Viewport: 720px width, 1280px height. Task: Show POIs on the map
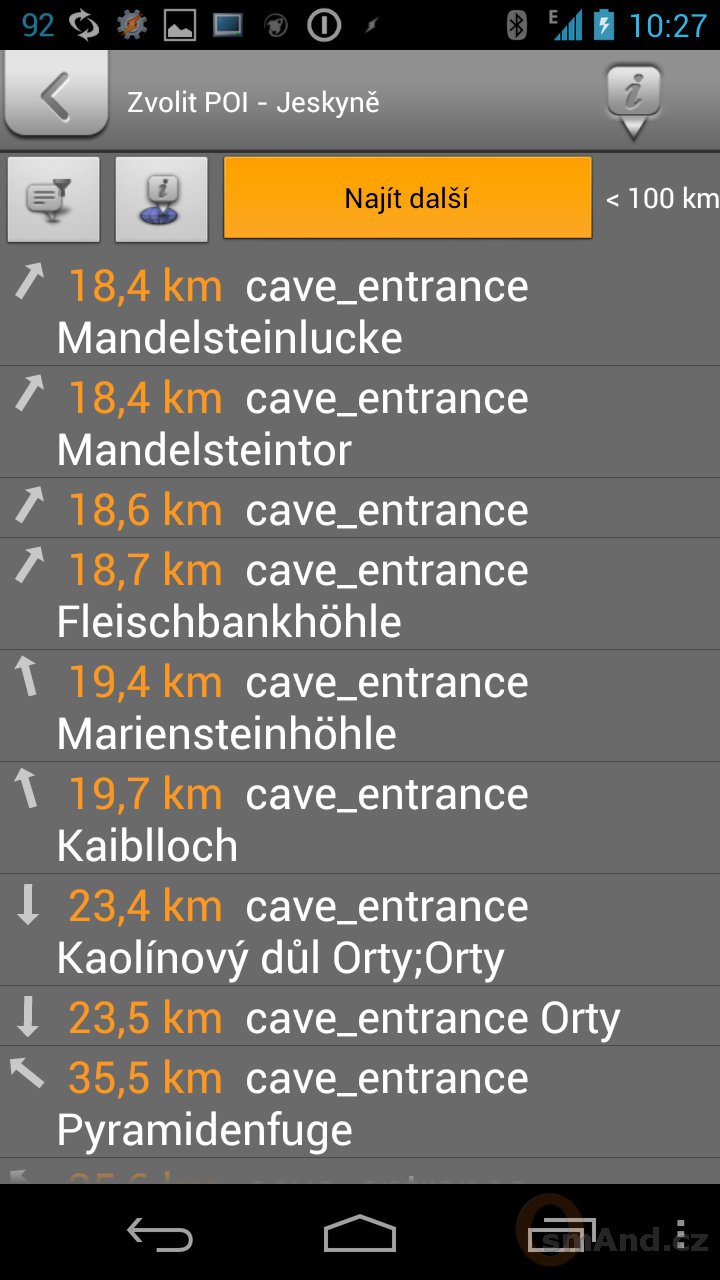(162, 199)
